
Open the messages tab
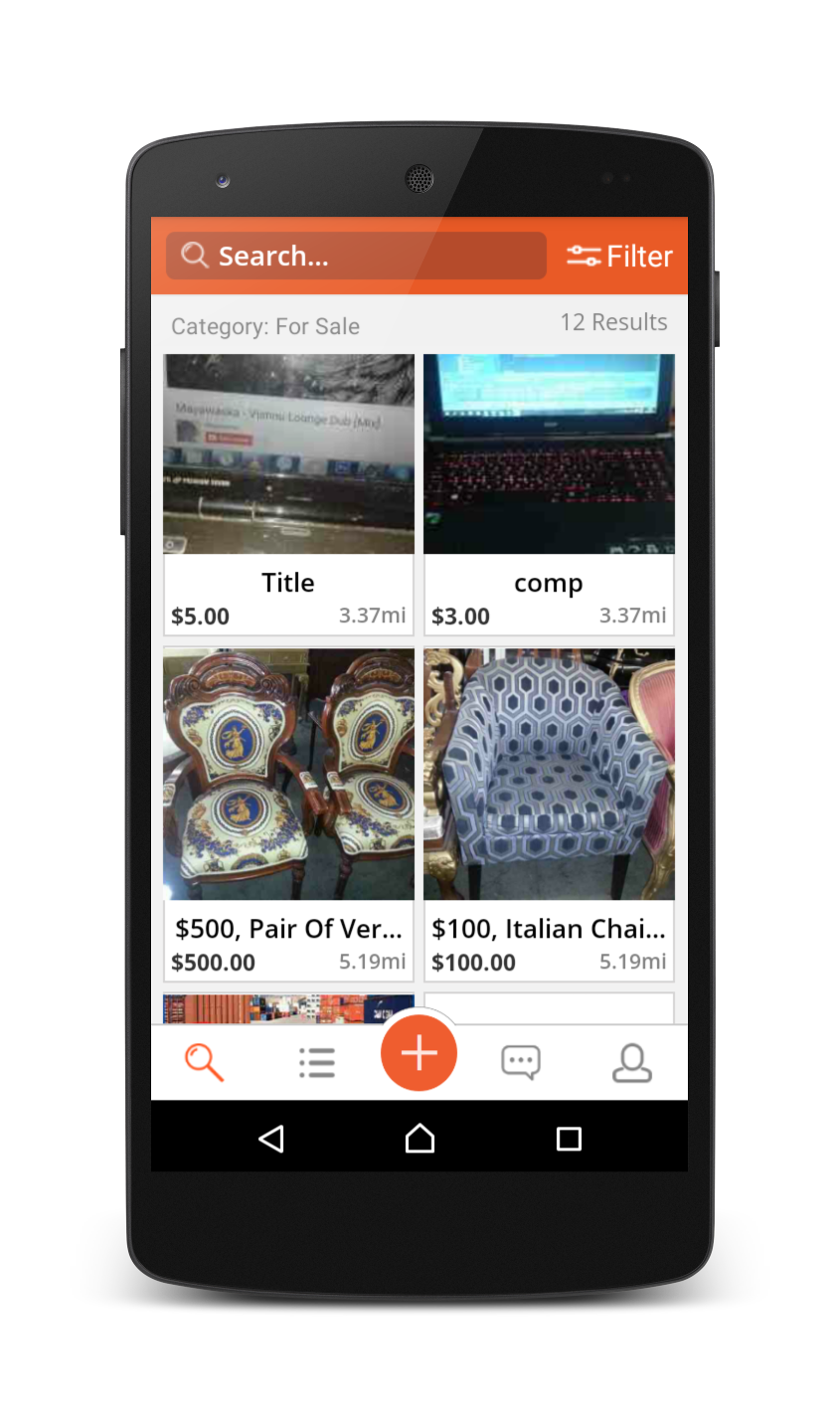520,1062
